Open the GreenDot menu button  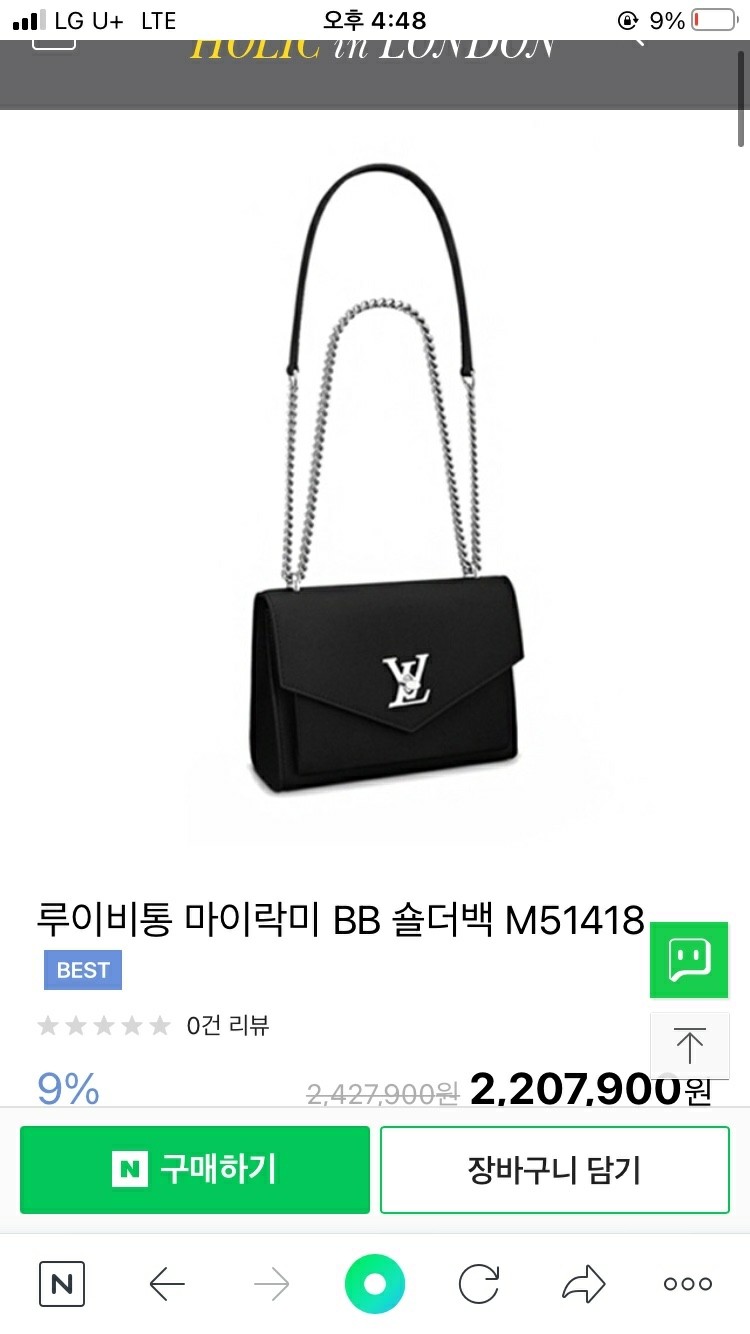click(x=374, y=1285)
